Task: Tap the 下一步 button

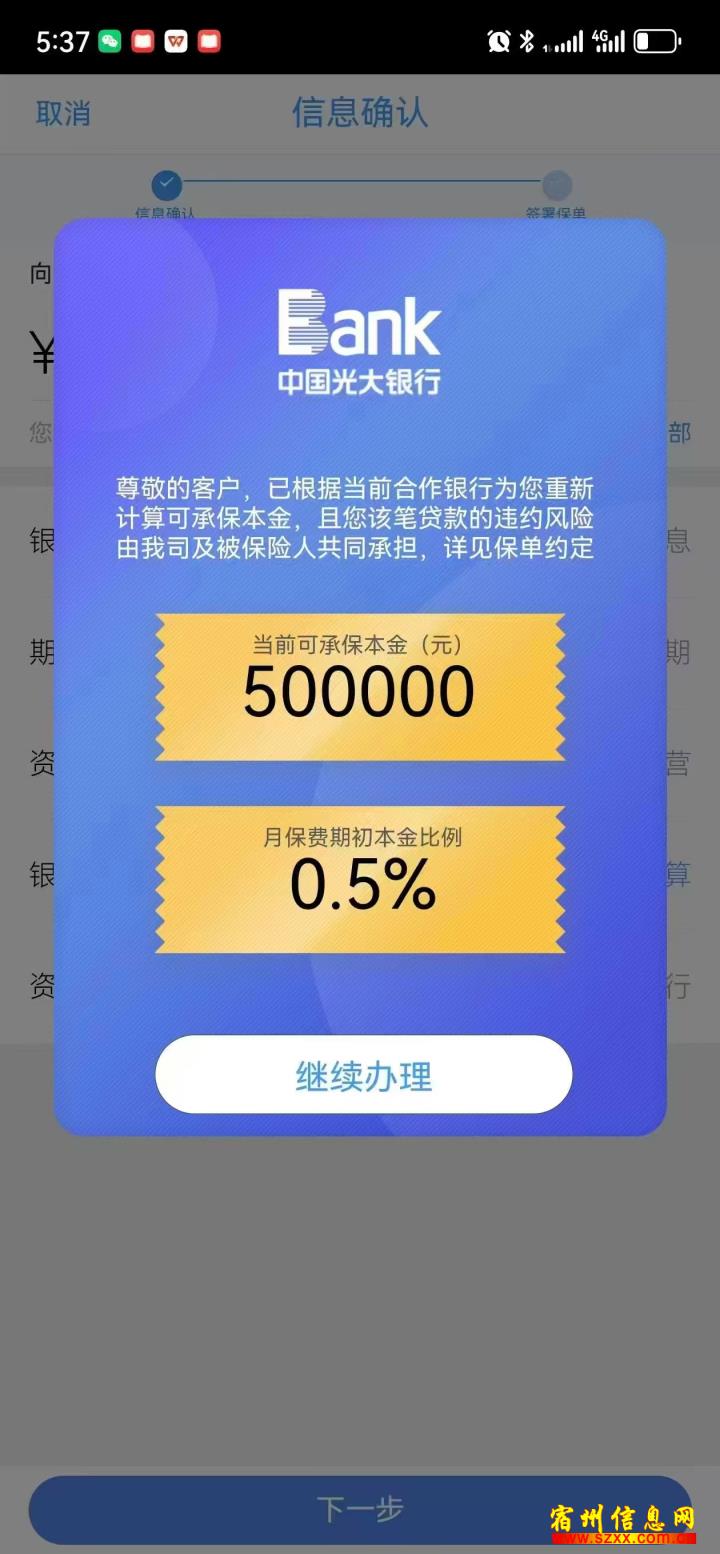Action: [x=360, y=1509]
